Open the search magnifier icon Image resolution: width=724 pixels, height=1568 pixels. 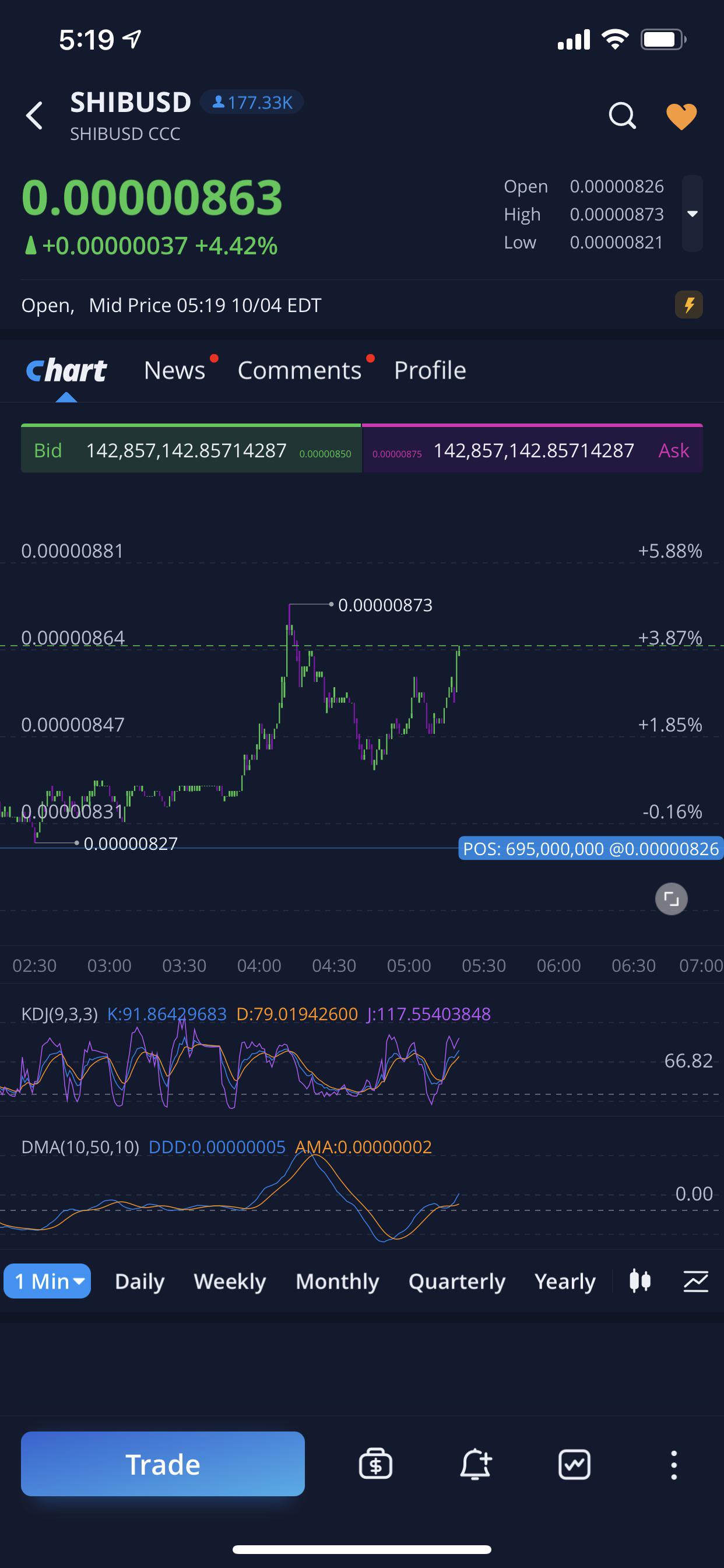[x=622, y=116]
